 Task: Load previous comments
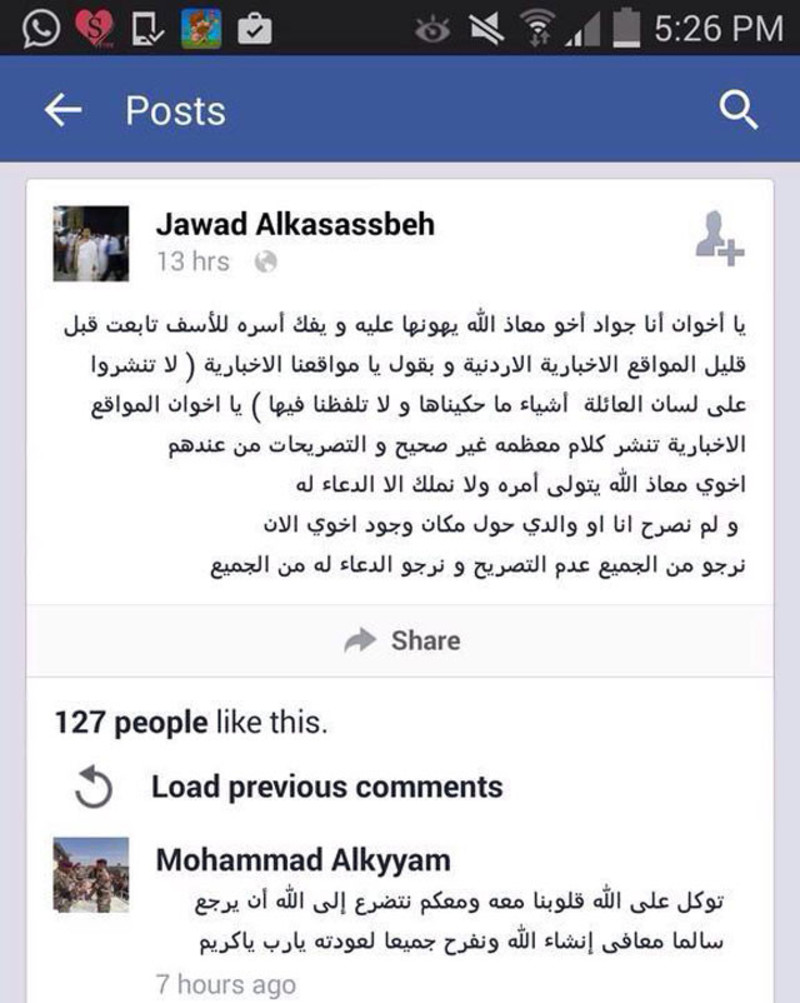pos(326,787)
